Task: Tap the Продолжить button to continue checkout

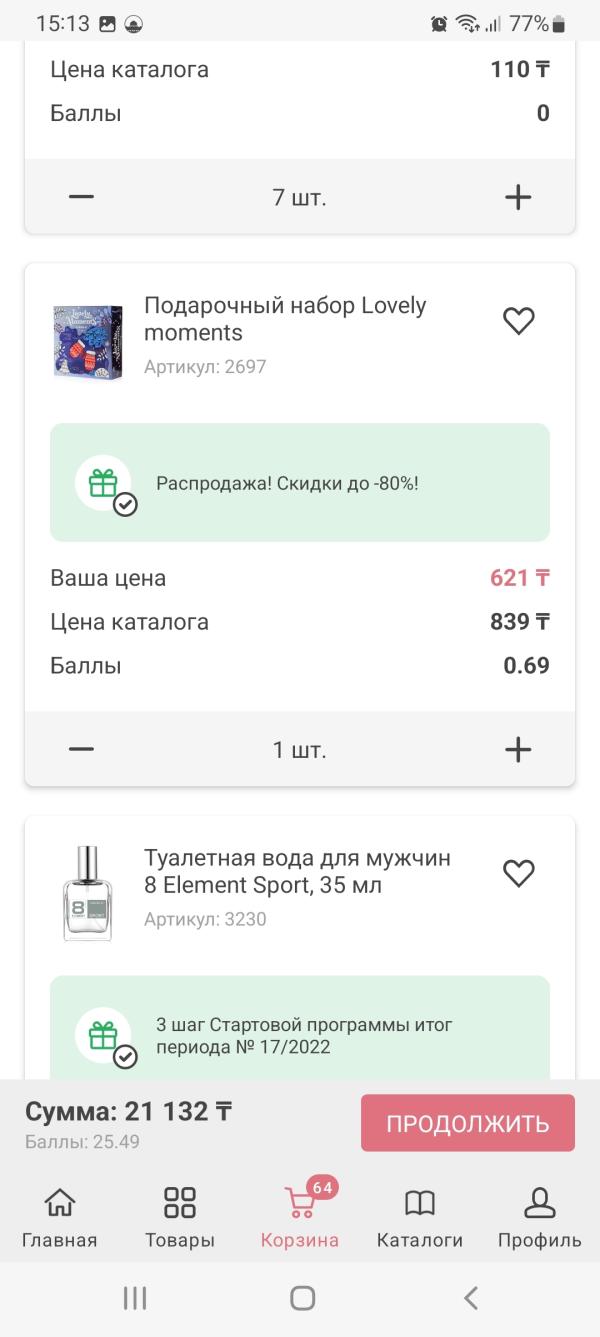Action: click(x=467, y=1123)
